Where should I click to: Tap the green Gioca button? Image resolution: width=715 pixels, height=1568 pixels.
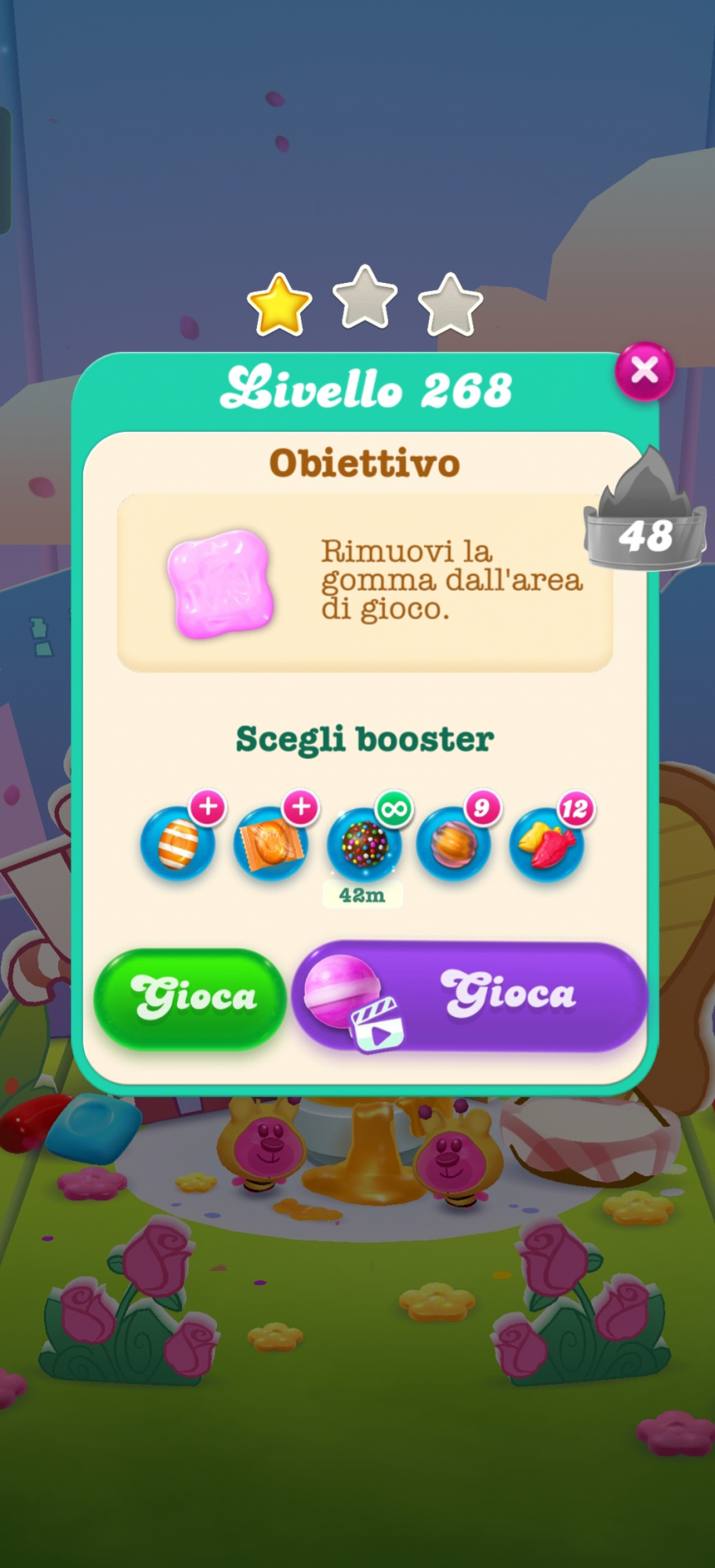click(x=190, y=997)
